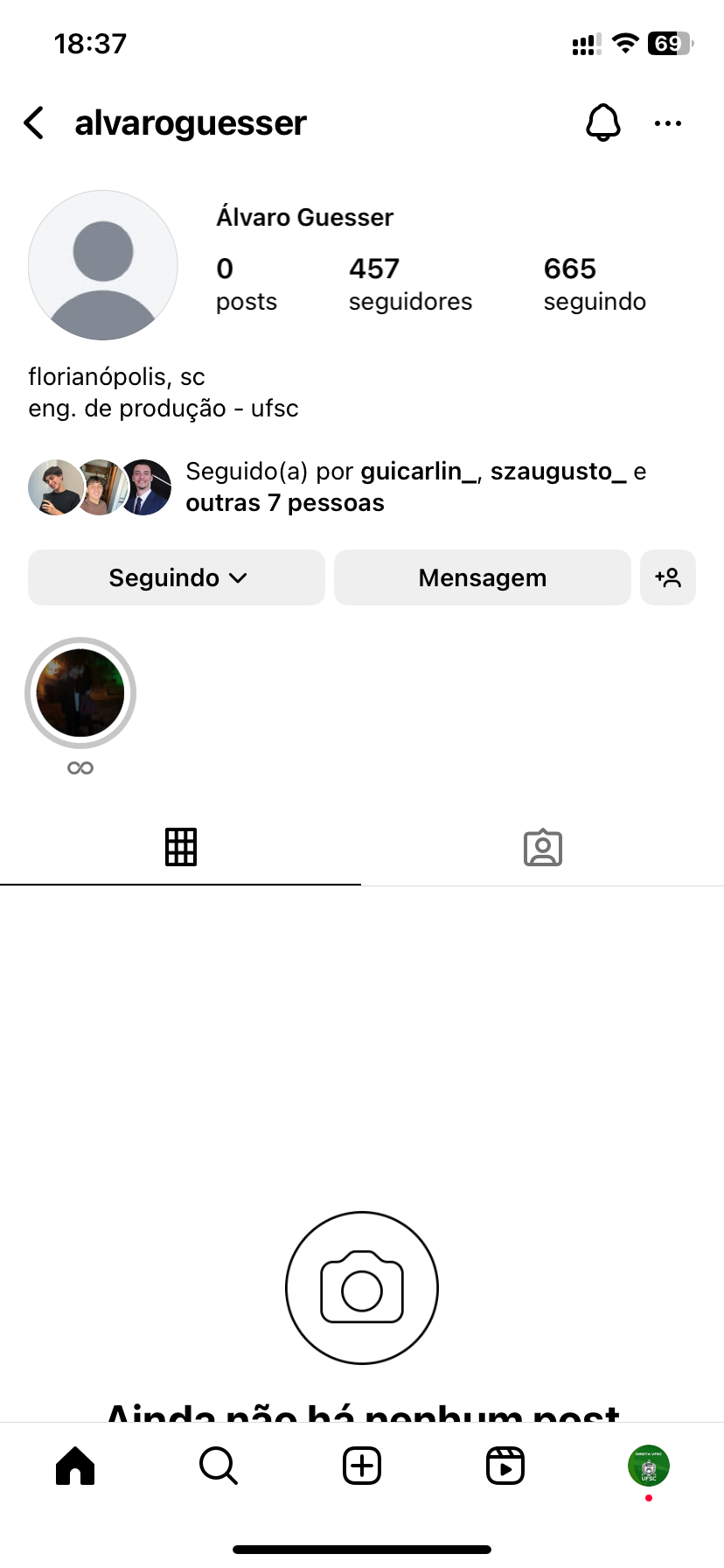The width and height of the screenshot is (724, 1568).
Task: Go to the Home feed tab
Action: [75, 1466]
